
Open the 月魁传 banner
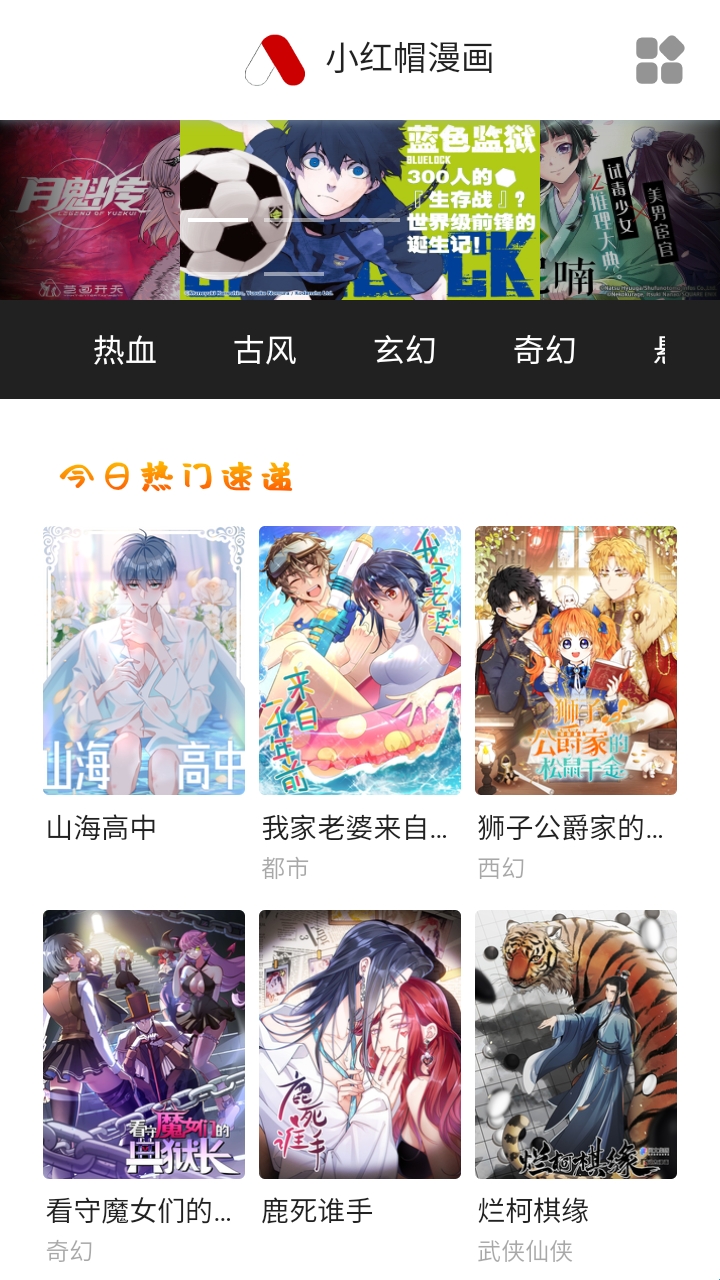click(x=90, y=210)
